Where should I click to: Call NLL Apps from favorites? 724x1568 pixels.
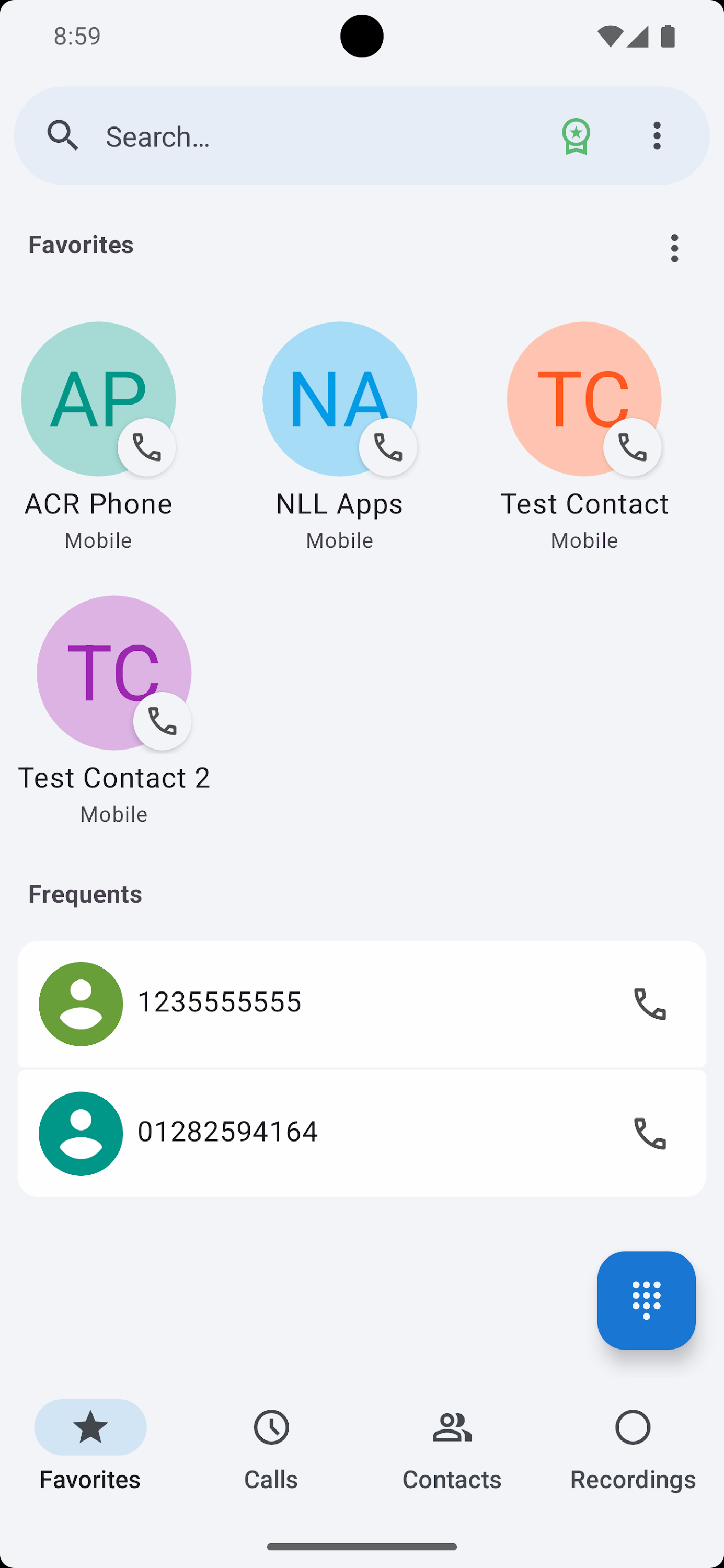[x=388, y=447]
